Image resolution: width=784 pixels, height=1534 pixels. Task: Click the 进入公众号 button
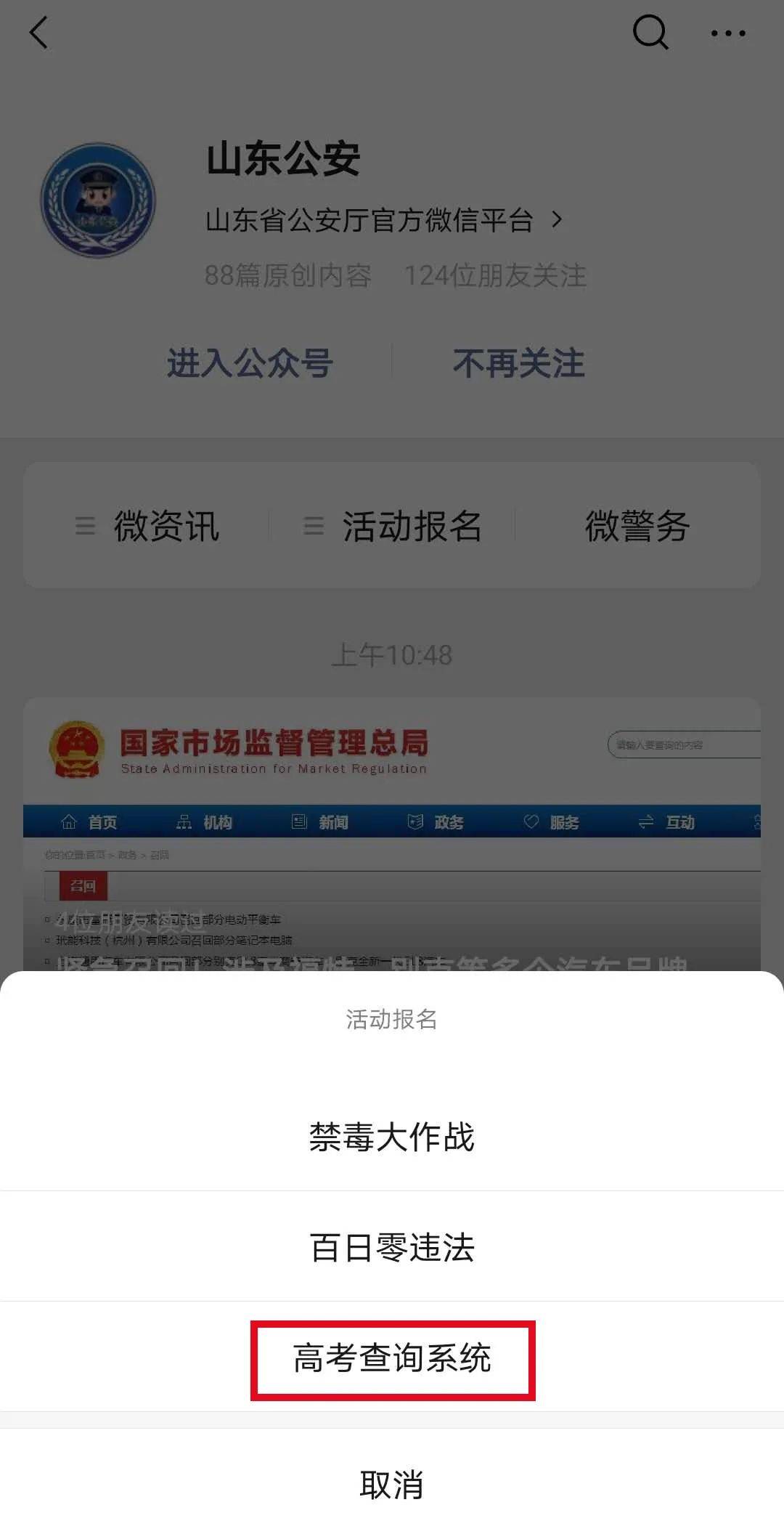tap(249, 364)
